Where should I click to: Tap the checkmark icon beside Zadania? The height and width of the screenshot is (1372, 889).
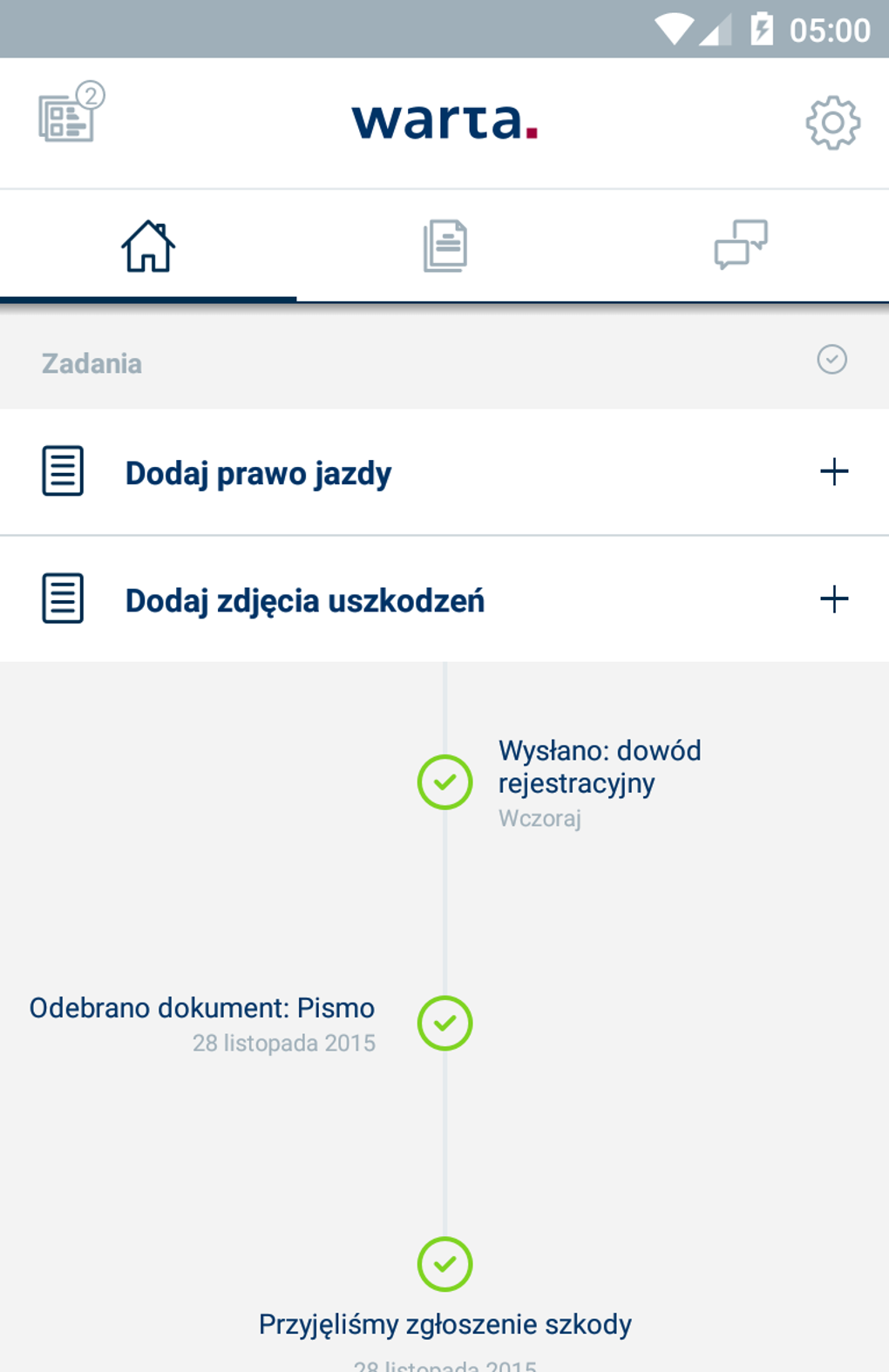(831, 360)
